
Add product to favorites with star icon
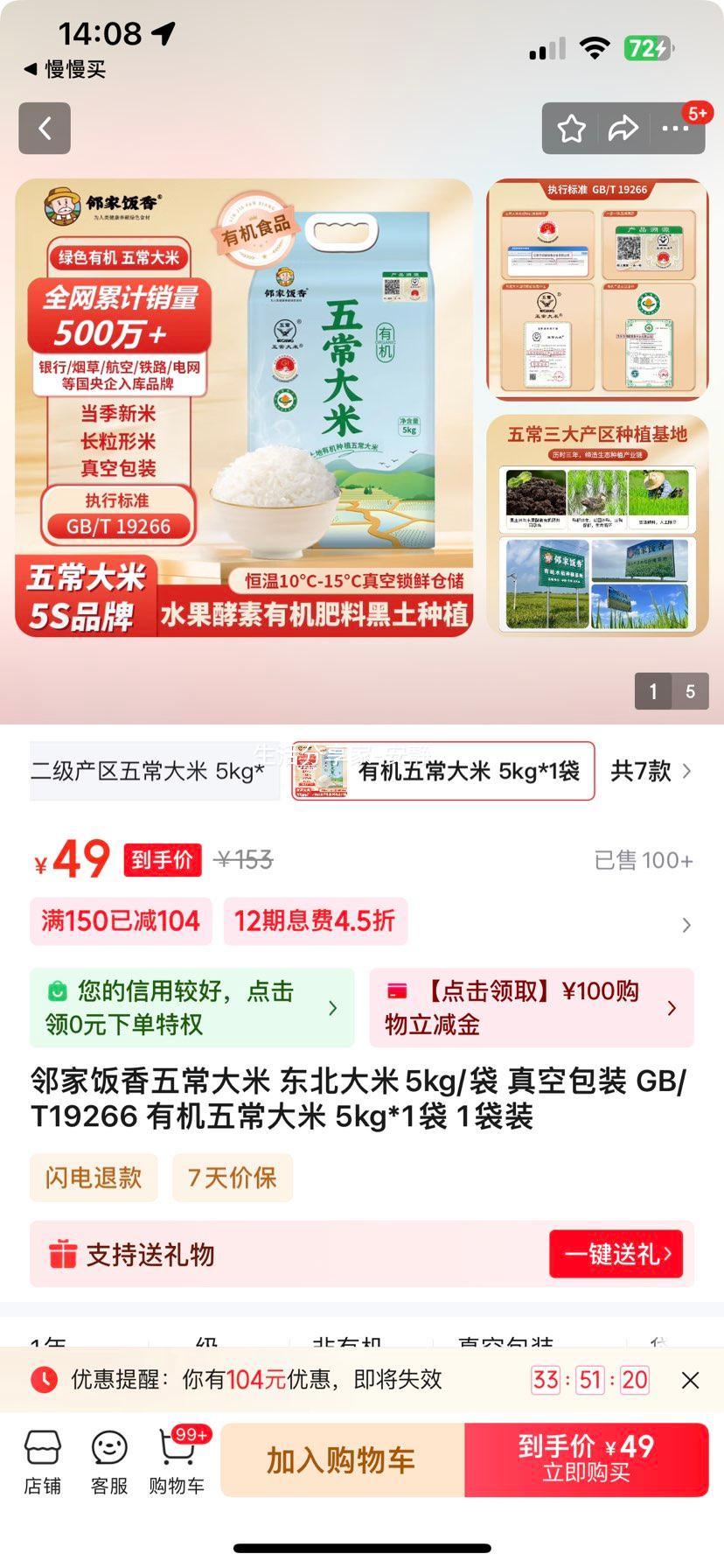tap(571, 128)
